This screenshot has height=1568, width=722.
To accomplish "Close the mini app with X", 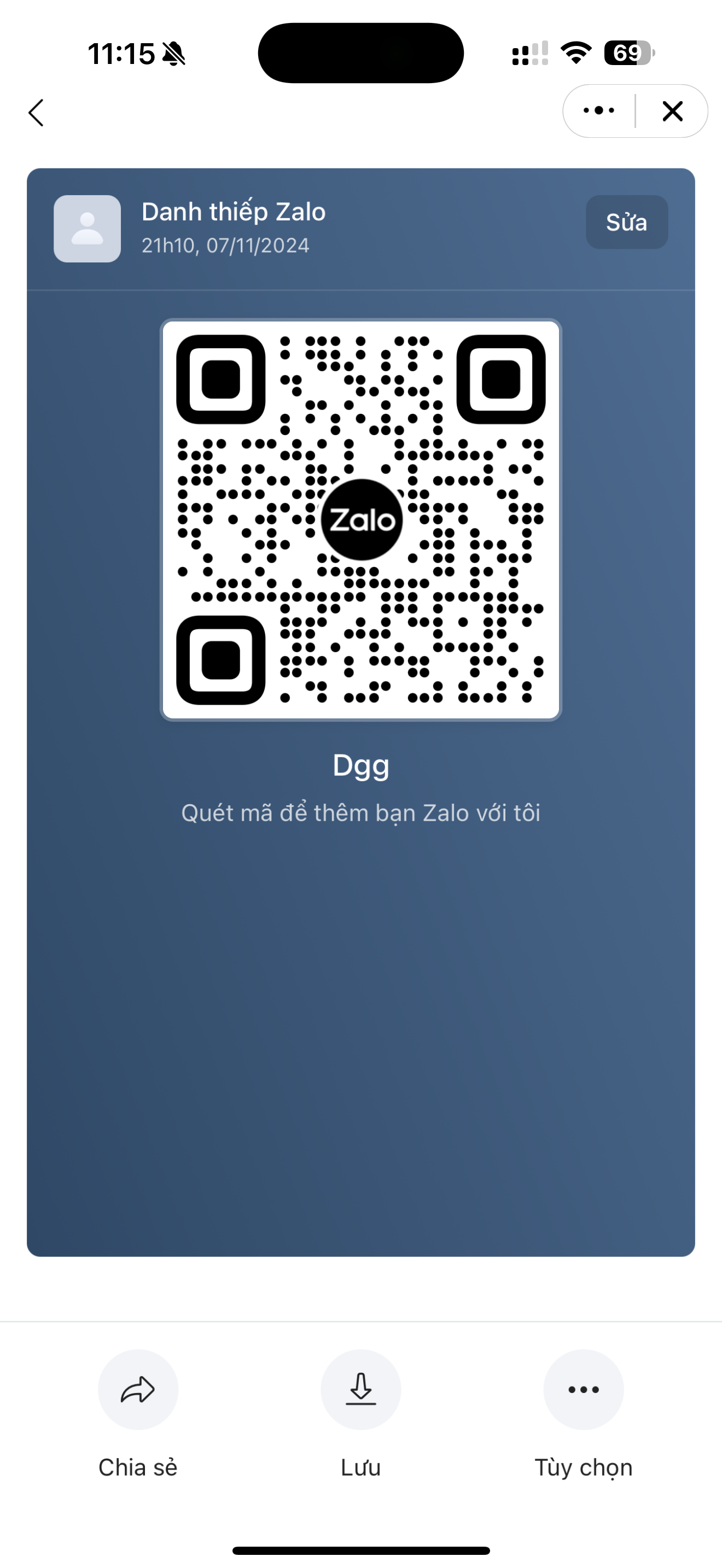I will pyautogui.click(x=672, y=111).
